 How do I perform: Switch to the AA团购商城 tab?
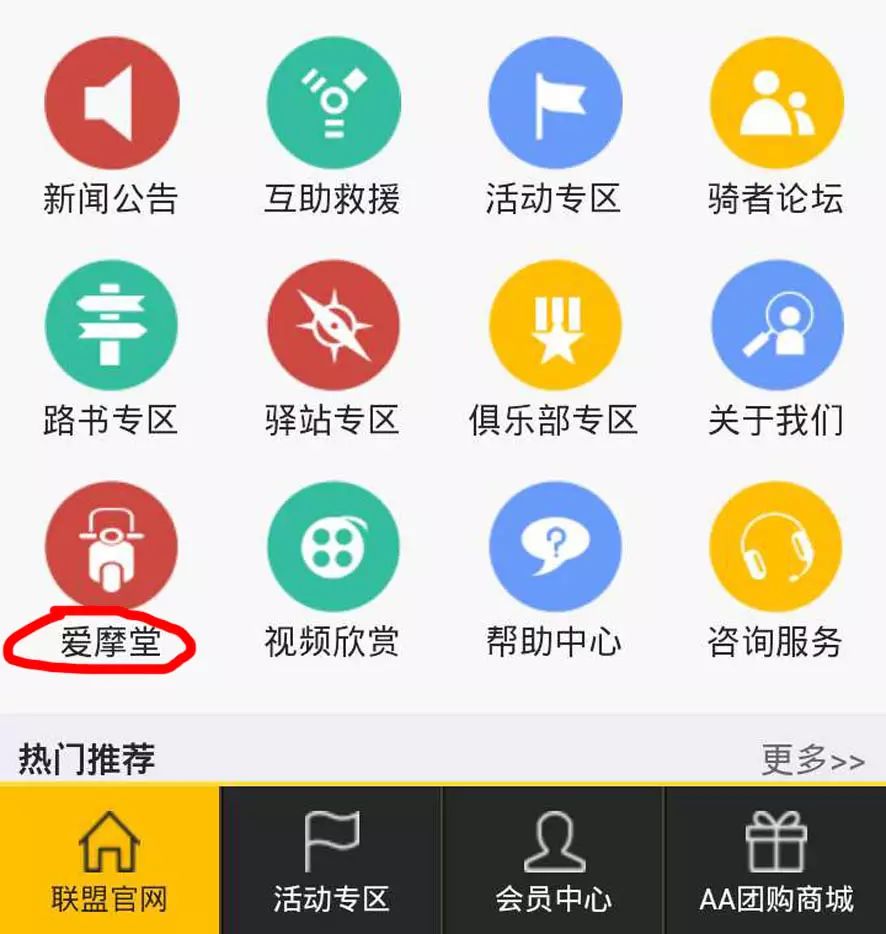pos(776,861)
